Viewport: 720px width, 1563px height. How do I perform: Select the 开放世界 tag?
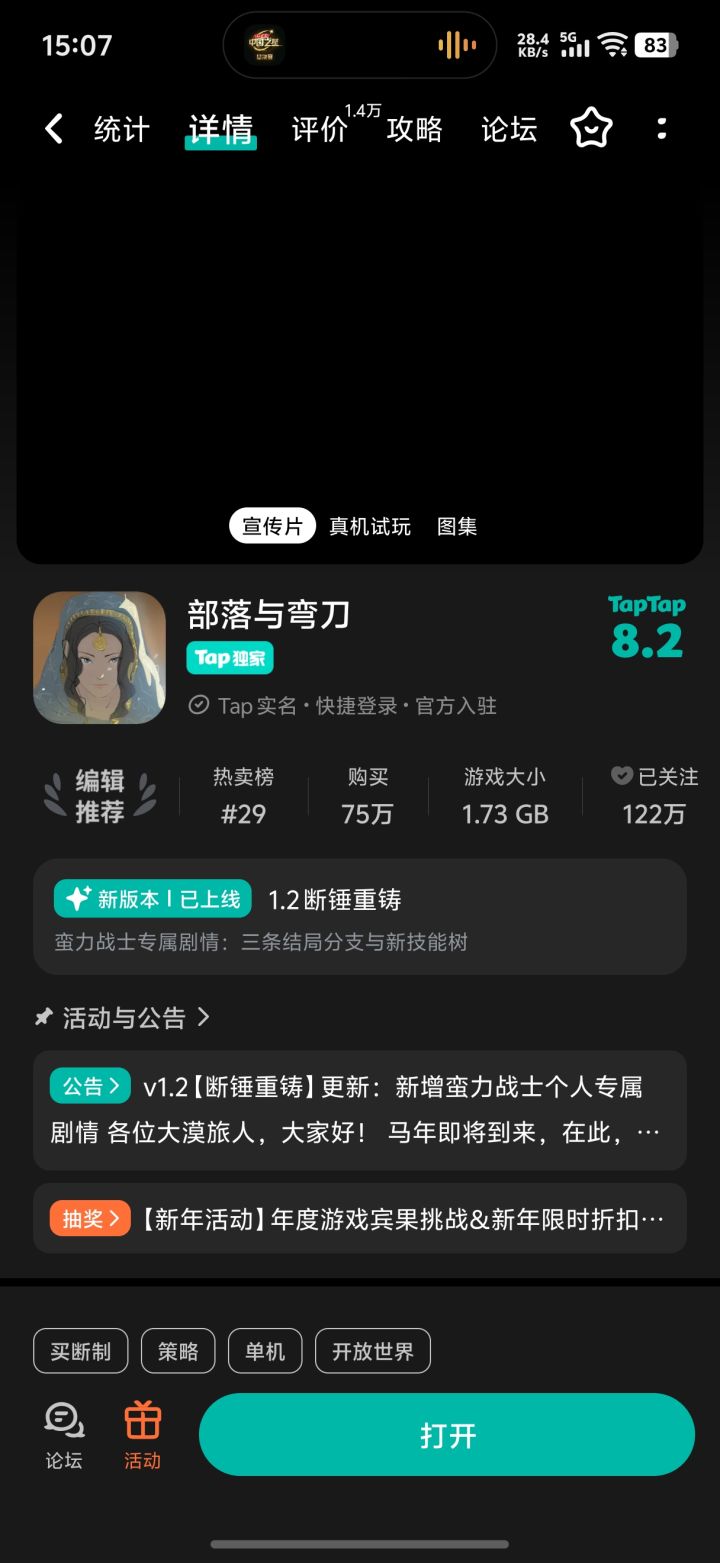(373, 1350)
